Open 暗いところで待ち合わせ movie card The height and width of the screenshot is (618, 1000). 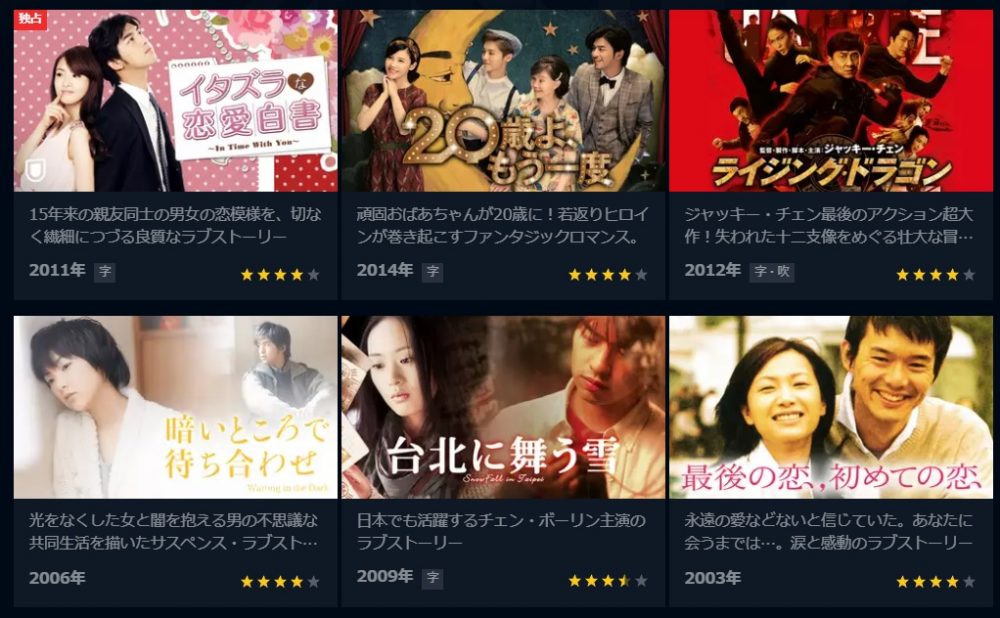(x=175, y=408)
